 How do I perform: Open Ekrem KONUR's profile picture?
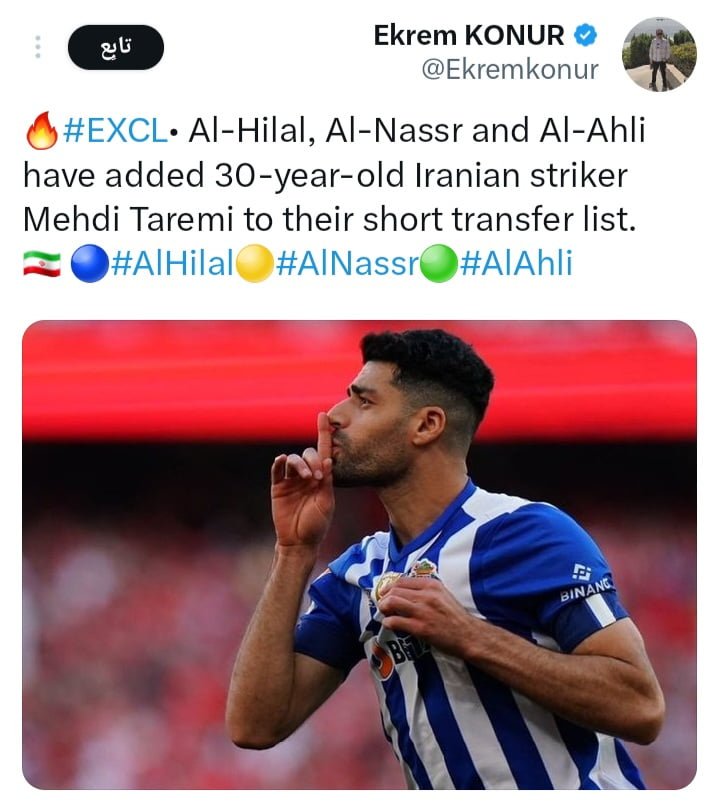click(x=659, y=53)
